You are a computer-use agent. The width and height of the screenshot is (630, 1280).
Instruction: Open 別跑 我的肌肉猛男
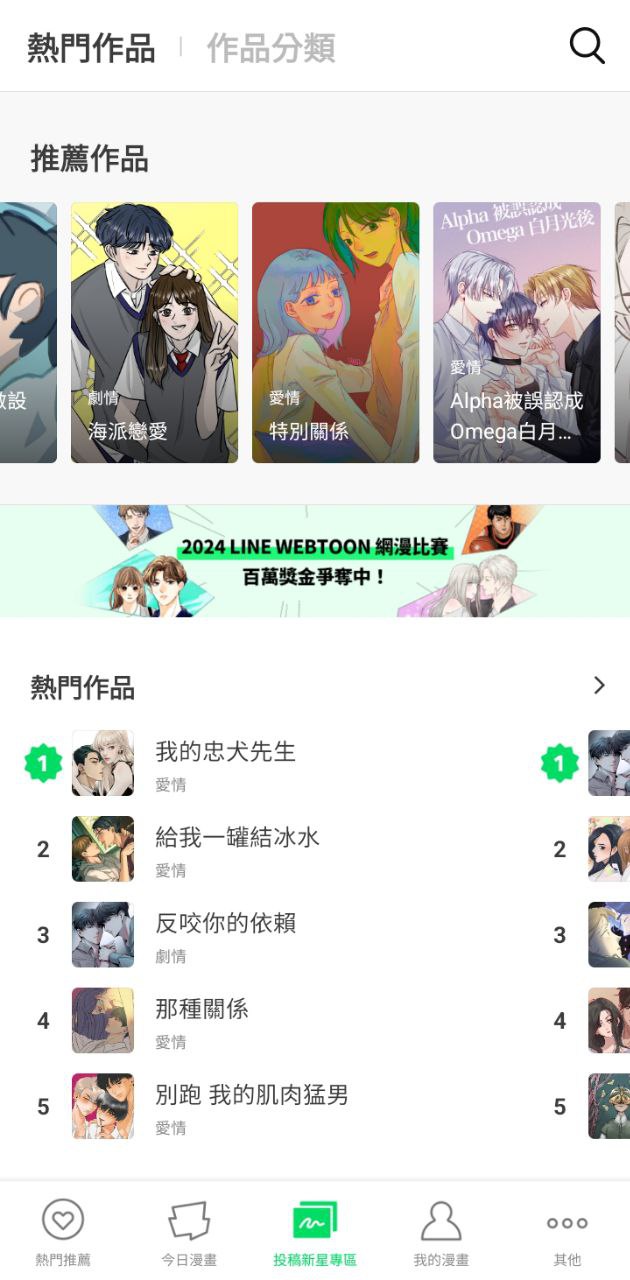pos(251,1106)
